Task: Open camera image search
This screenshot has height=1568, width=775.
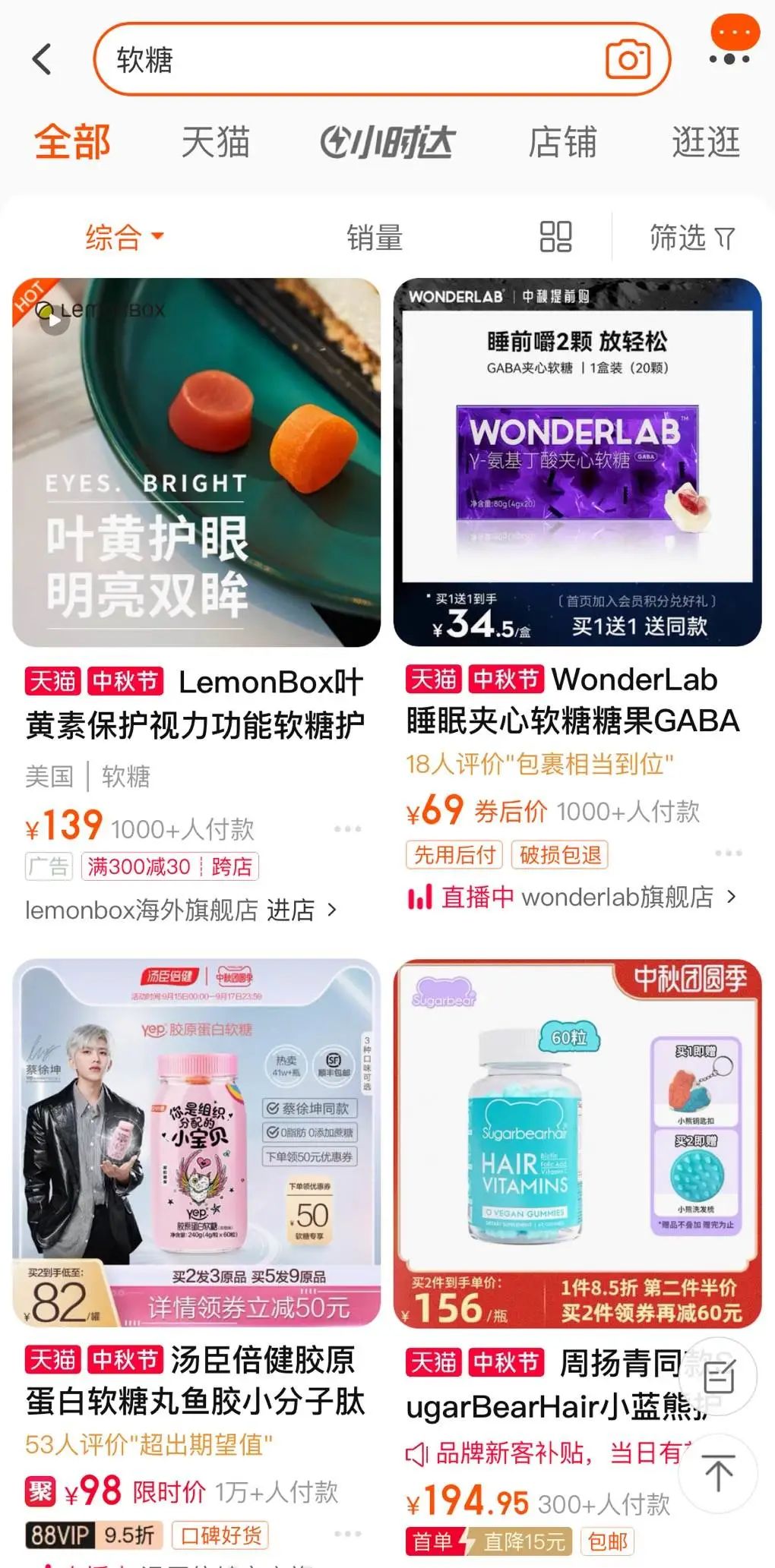Action: tap(628, 59)
